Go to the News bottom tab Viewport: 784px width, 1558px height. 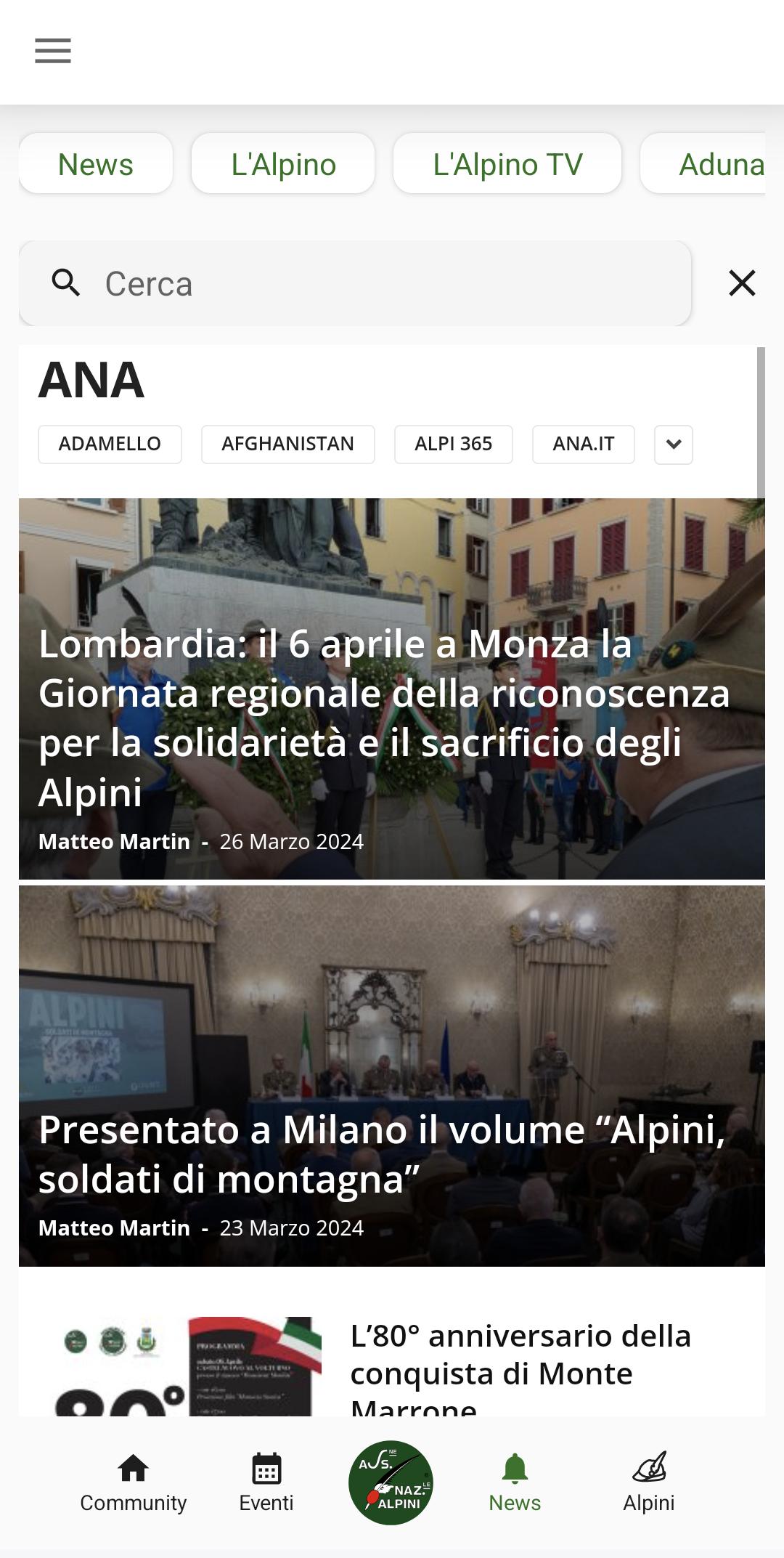515,1482
